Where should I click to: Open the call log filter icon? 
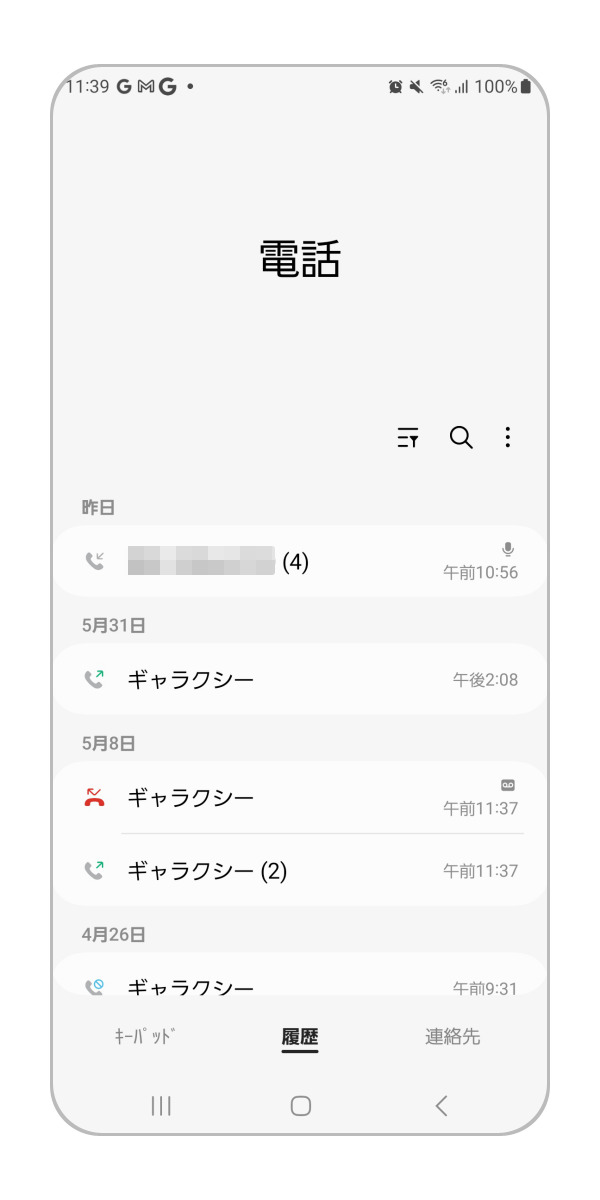(x=408, y=438)
